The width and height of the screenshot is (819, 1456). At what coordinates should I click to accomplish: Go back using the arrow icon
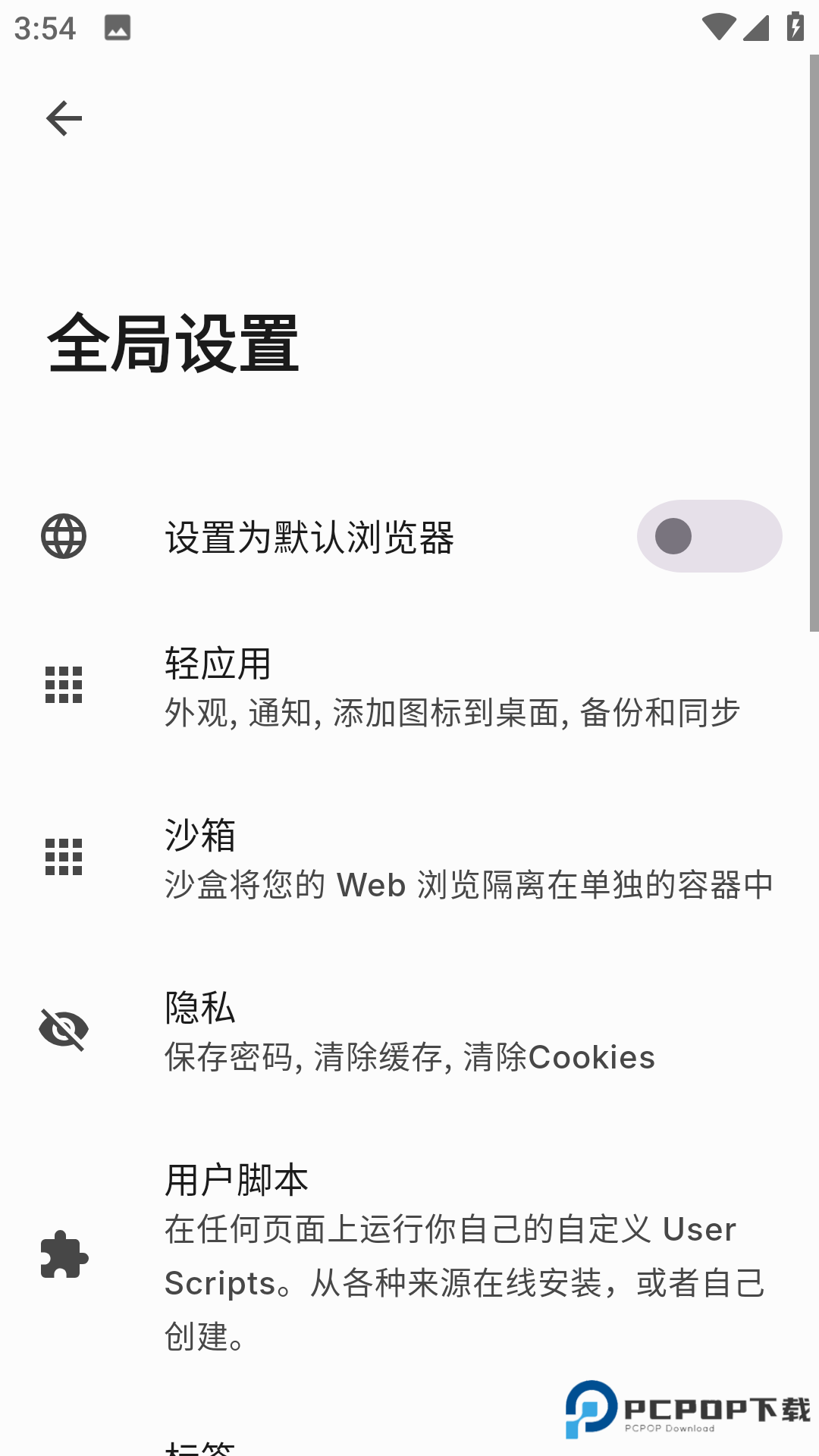click(64, 118)
